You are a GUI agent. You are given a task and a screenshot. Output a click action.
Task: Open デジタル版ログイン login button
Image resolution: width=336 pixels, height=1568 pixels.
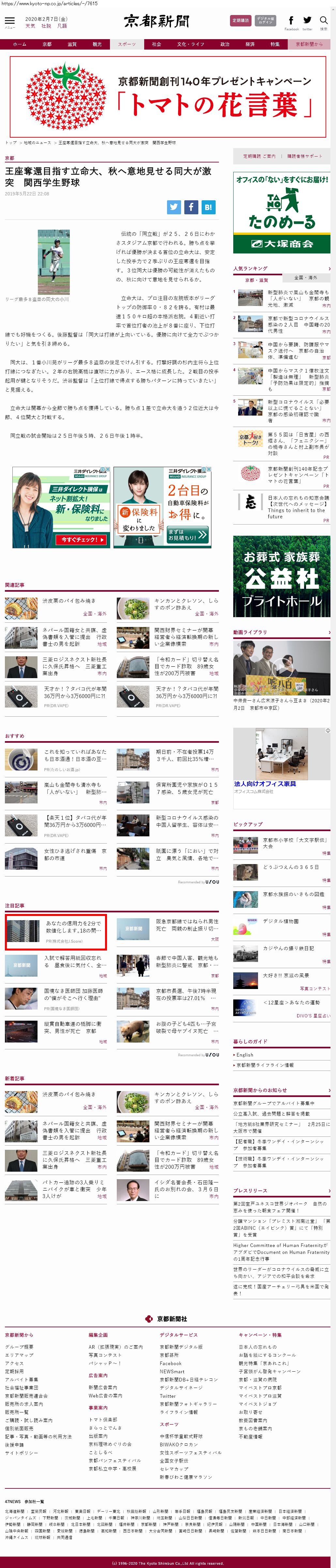(x=266, y=21)
